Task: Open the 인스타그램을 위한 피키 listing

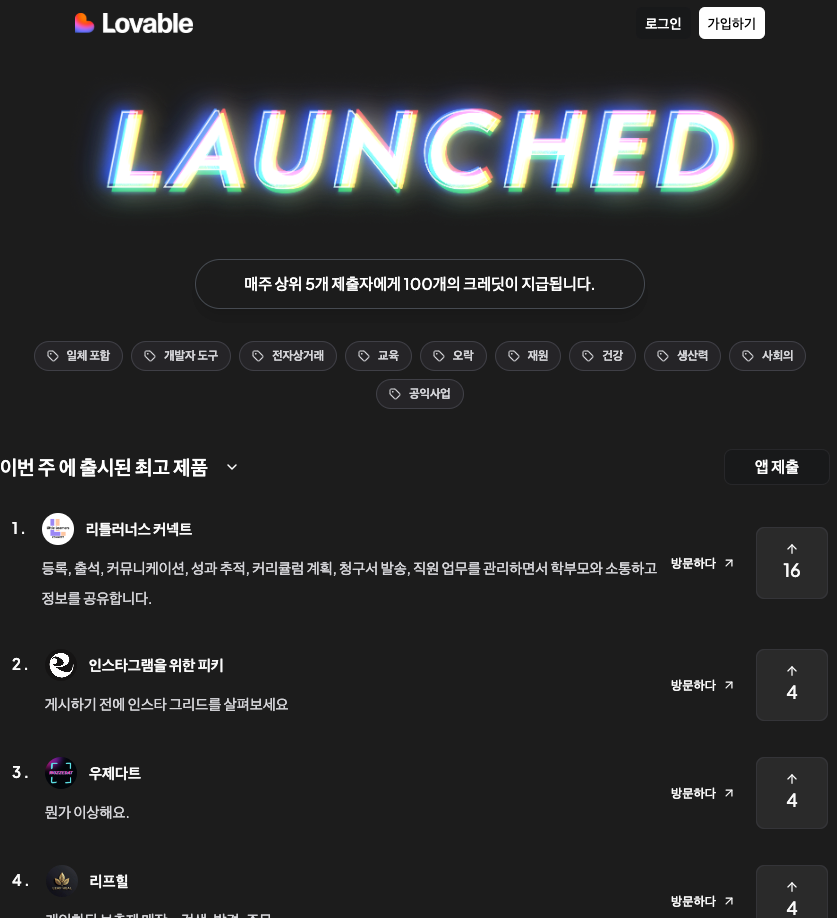Action: click(x=156, y=665)
